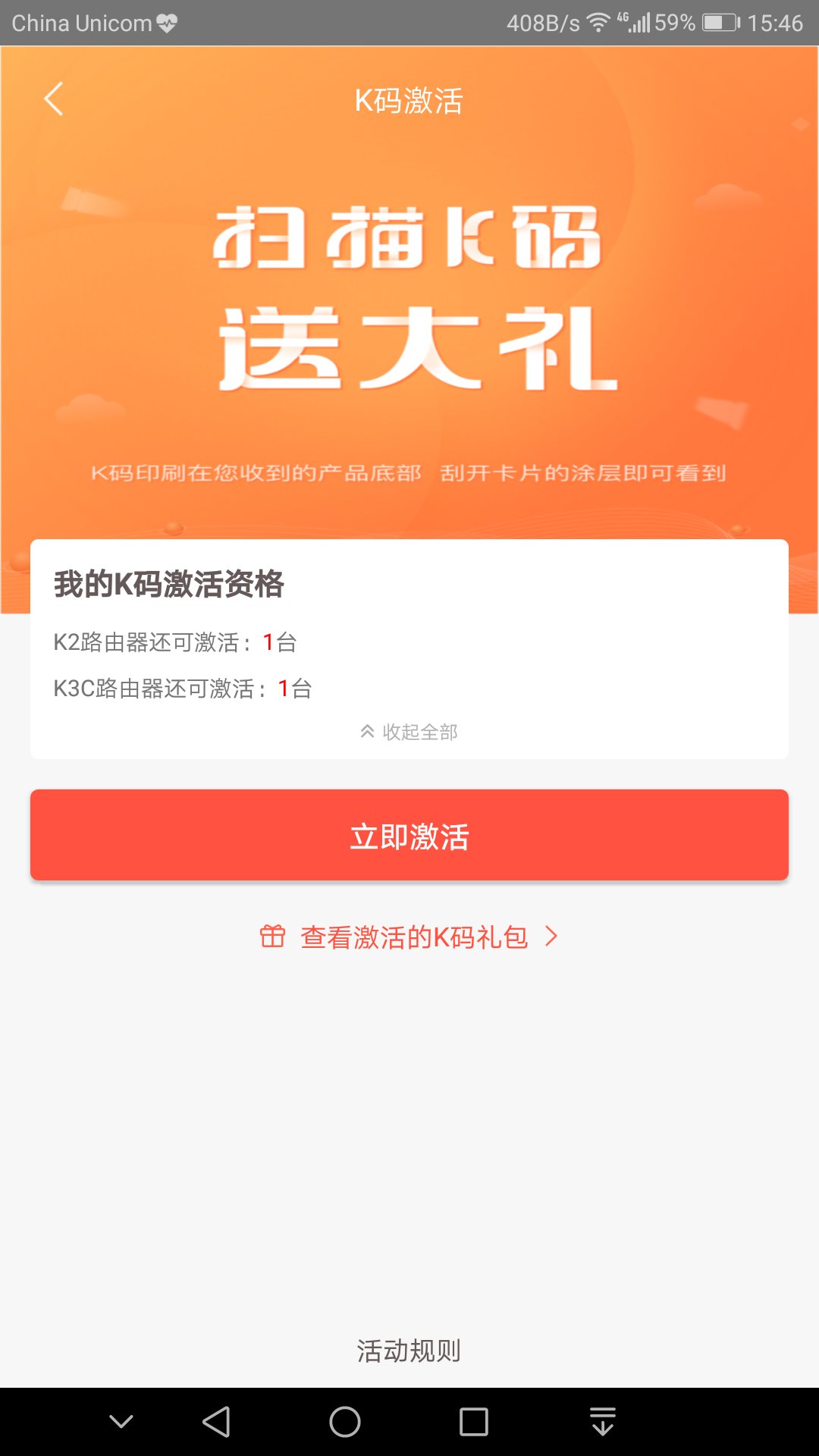Tap the system home button
The image size is (819, 1456).
pyautogui.click(x=345, y=1422)
